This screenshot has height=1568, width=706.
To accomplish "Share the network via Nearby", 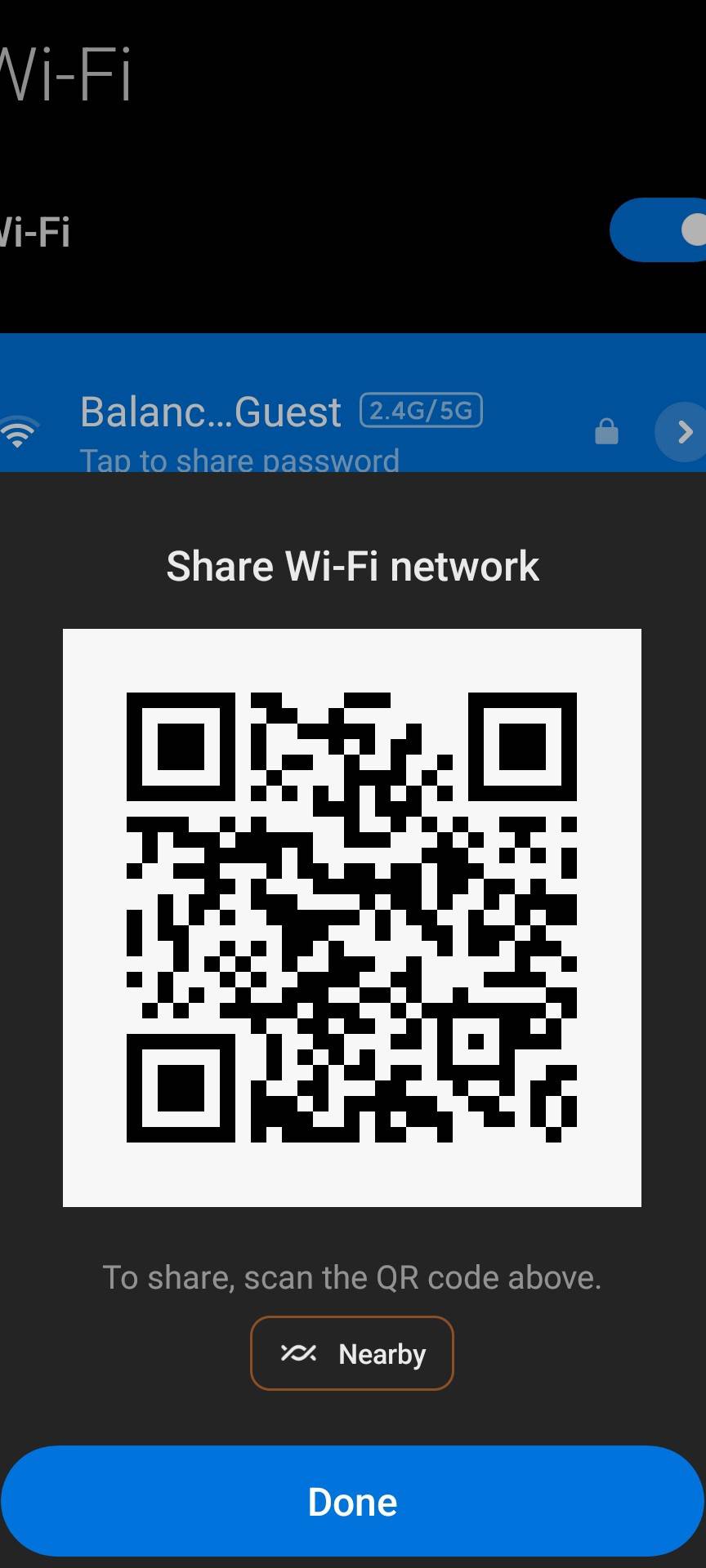I will pyautogui.click(x=352, y=1353).
